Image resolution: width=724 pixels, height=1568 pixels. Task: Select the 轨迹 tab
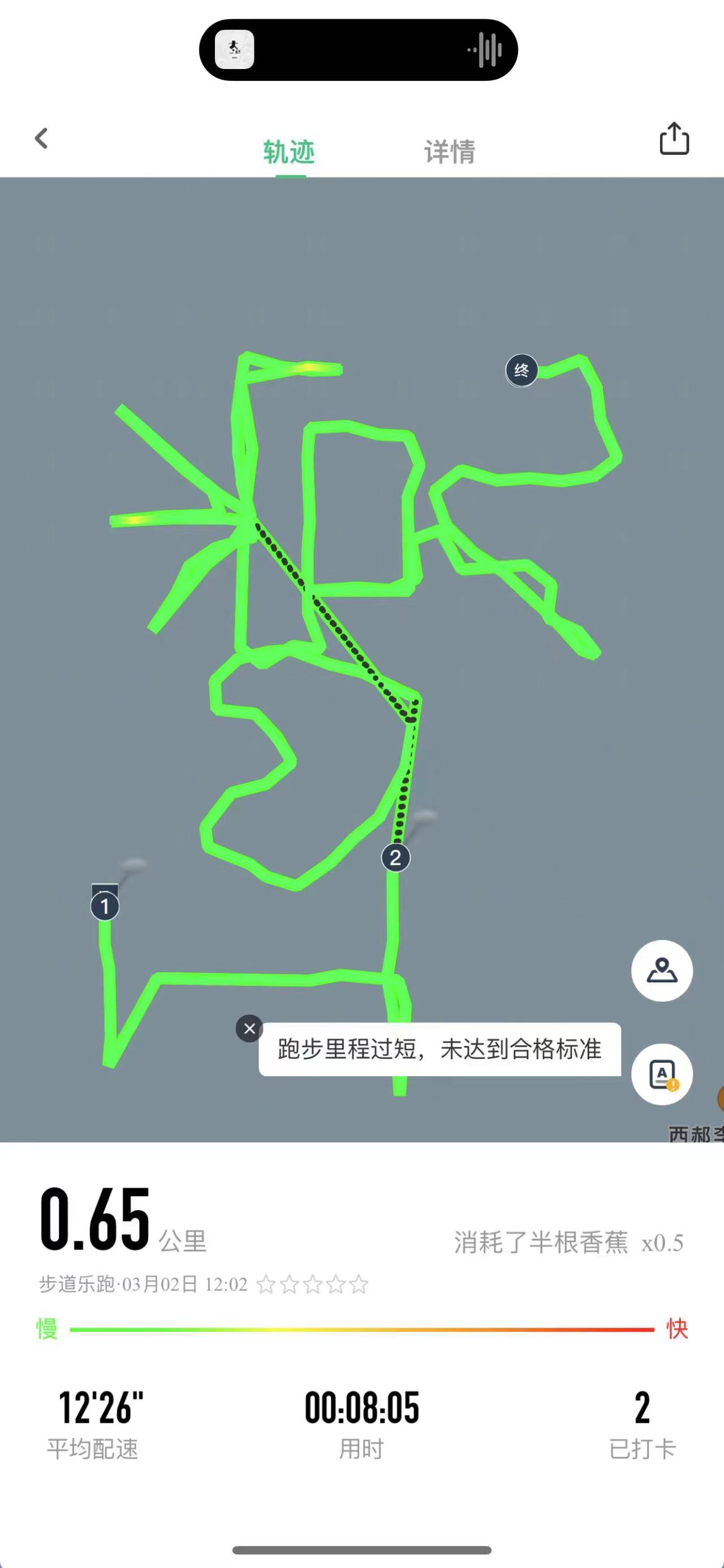coord(289,152)
